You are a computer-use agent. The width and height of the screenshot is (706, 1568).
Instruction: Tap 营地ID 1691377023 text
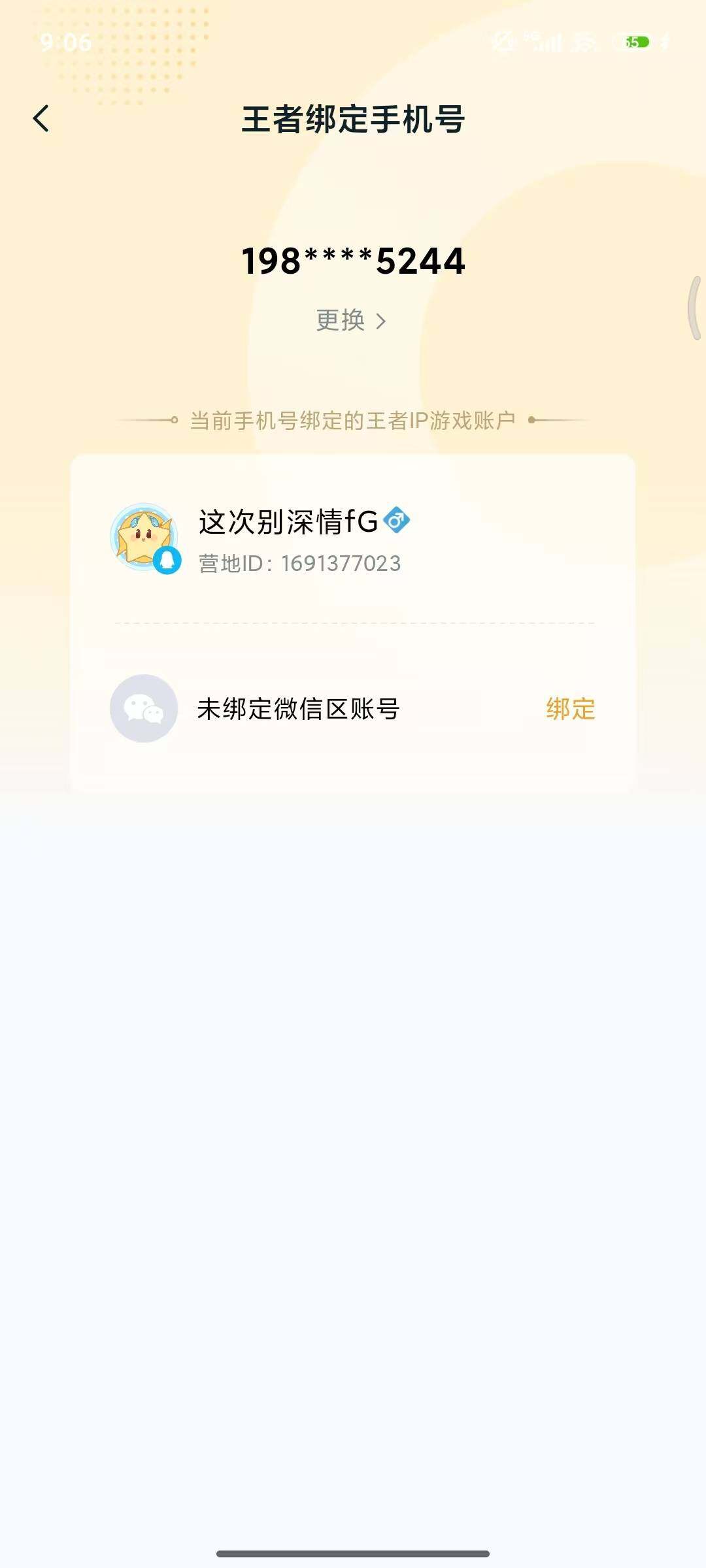click(x=300, y=563)
